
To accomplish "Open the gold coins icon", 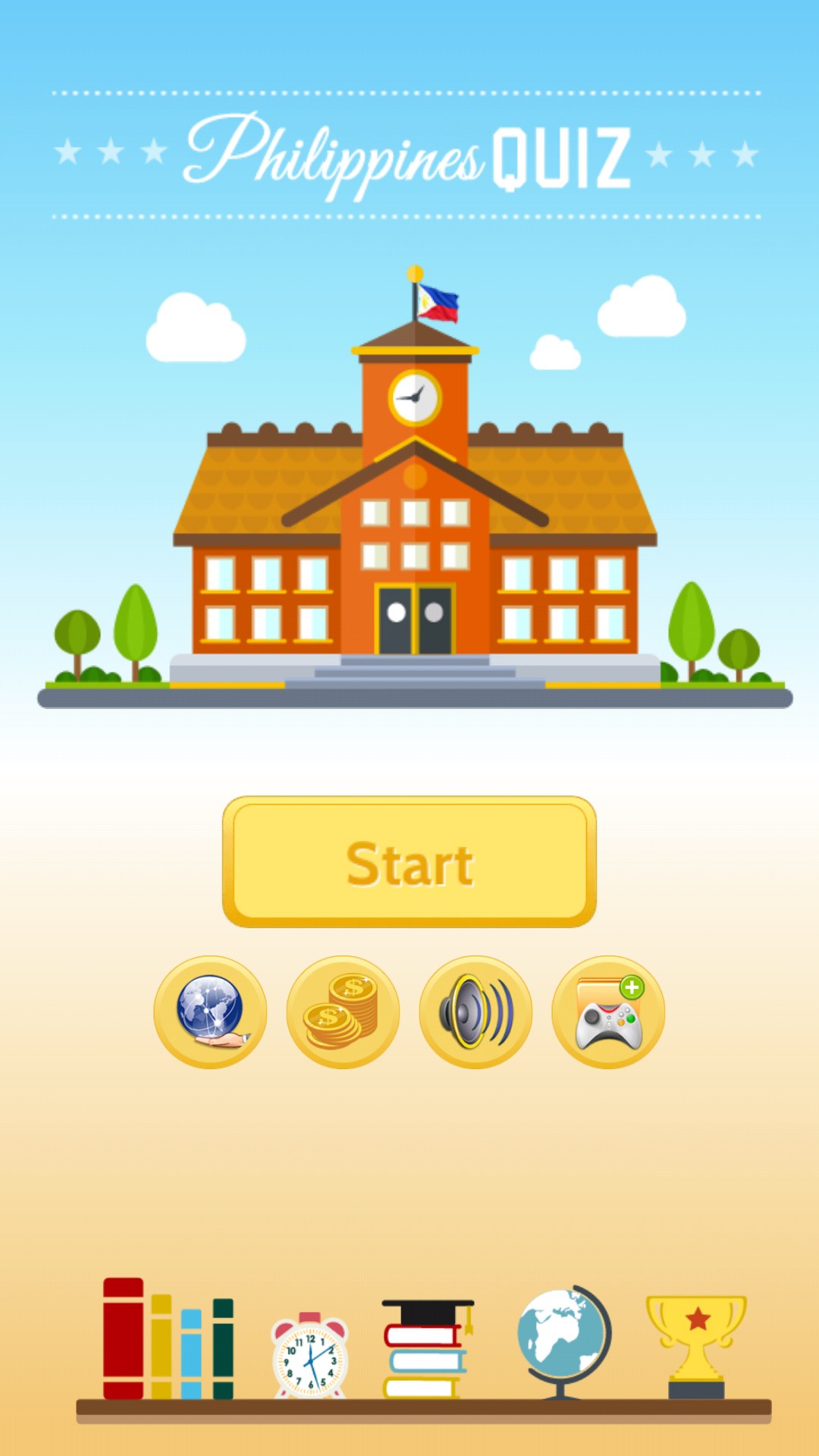I will click(x=343, y=1012).
